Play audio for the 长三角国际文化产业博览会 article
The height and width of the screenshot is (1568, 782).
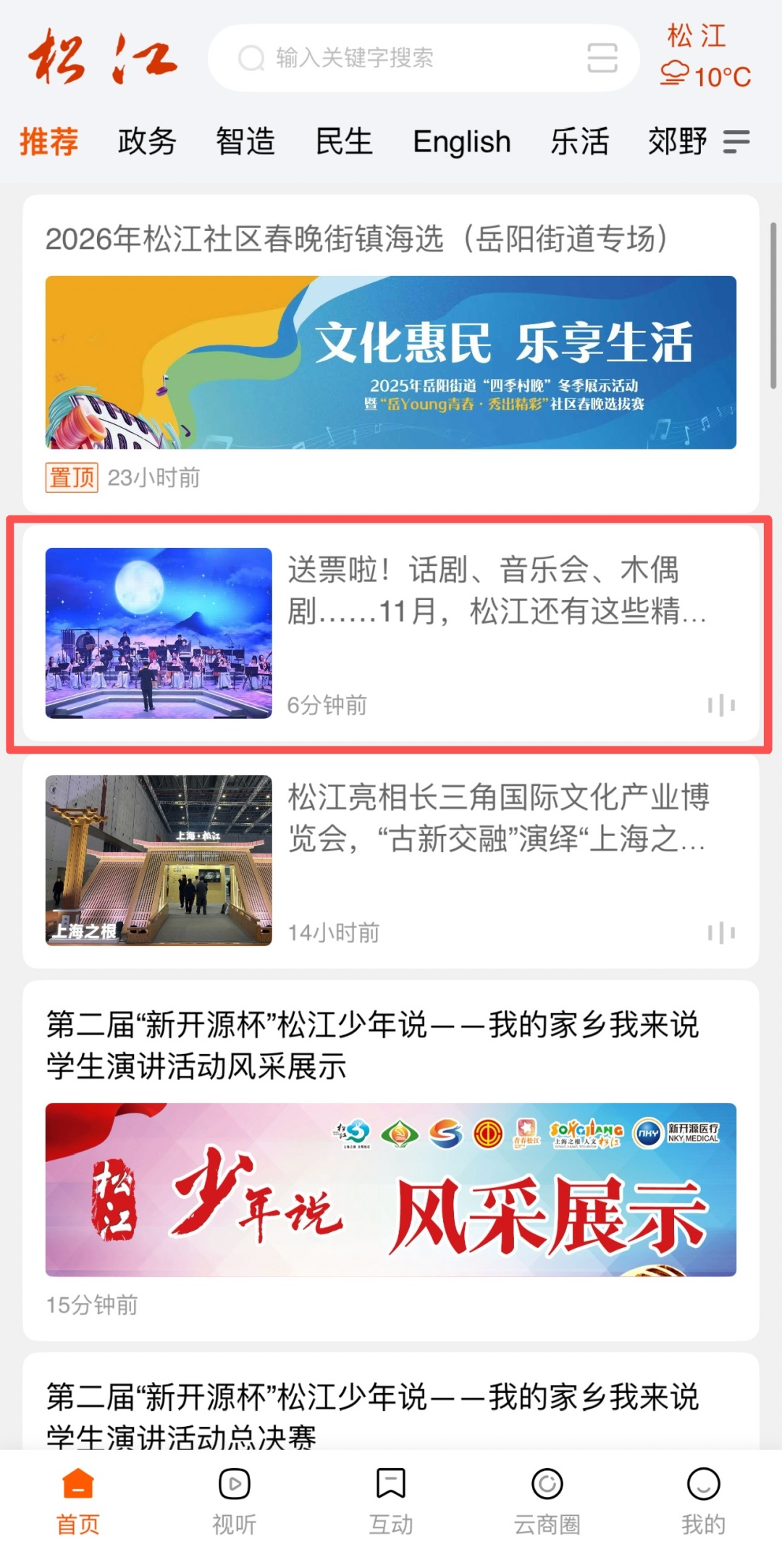click(721, 932)
